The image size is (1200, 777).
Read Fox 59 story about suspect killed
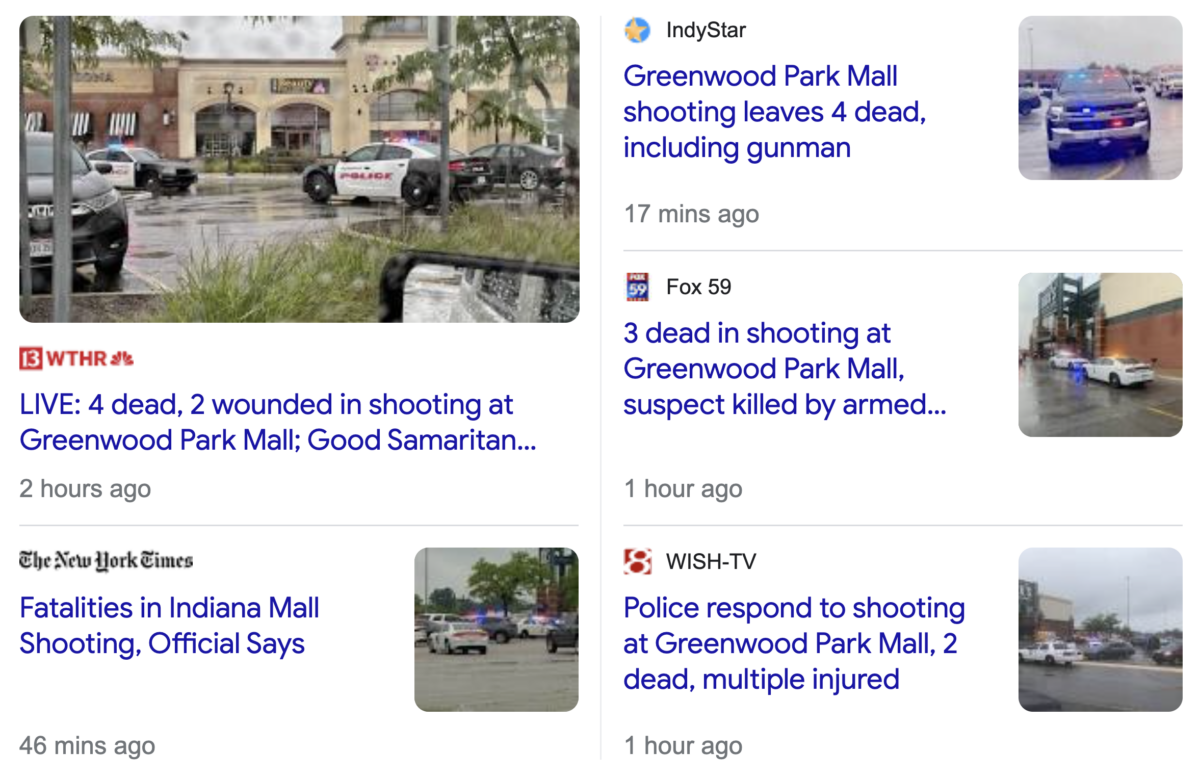[x=784, y=369]
